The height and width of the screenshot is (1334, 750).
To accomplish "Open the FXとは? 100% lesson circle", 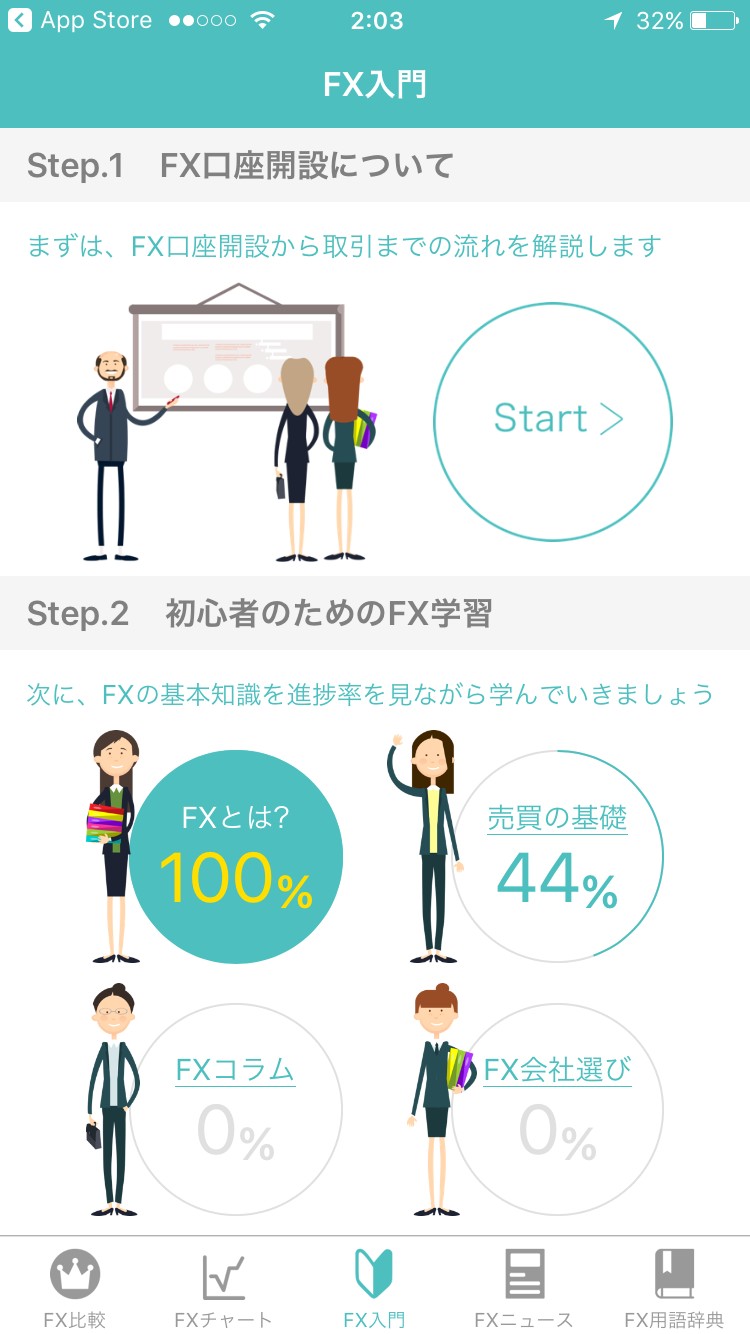I will point(236,857).
